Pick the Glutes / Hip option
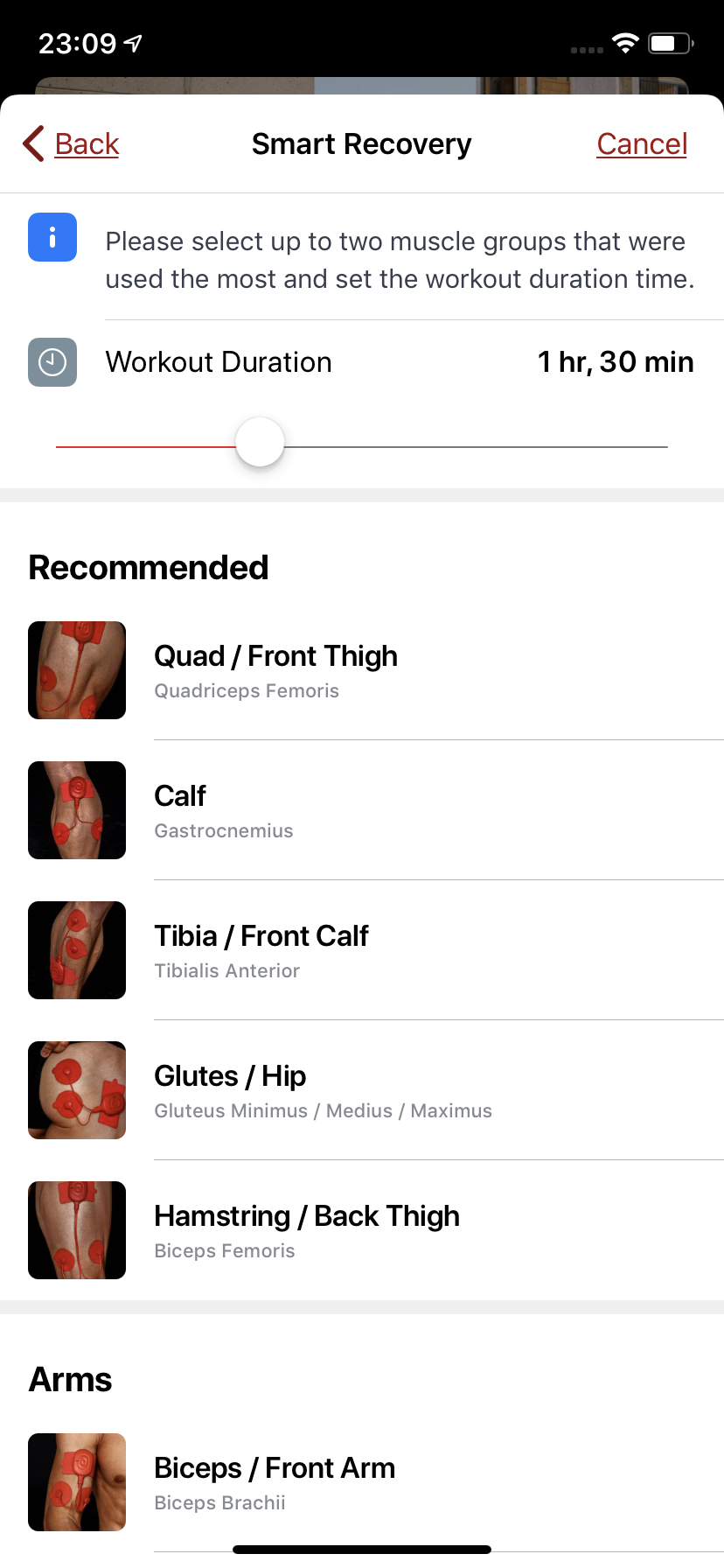 click(x=231, y=1090)
